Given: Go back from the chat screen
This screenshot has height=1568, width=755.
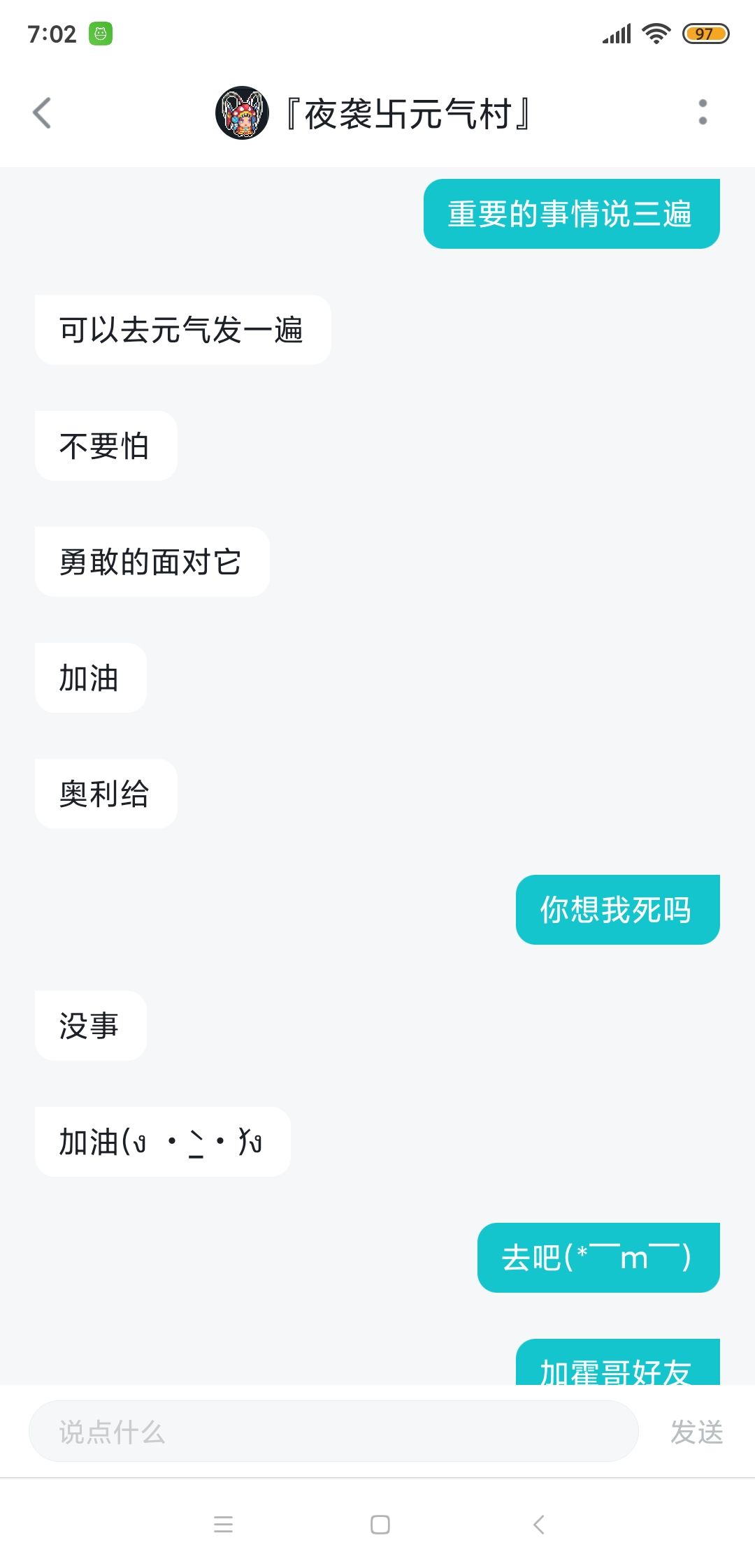Looking at the screenshot, I should [x=42, y=113].
